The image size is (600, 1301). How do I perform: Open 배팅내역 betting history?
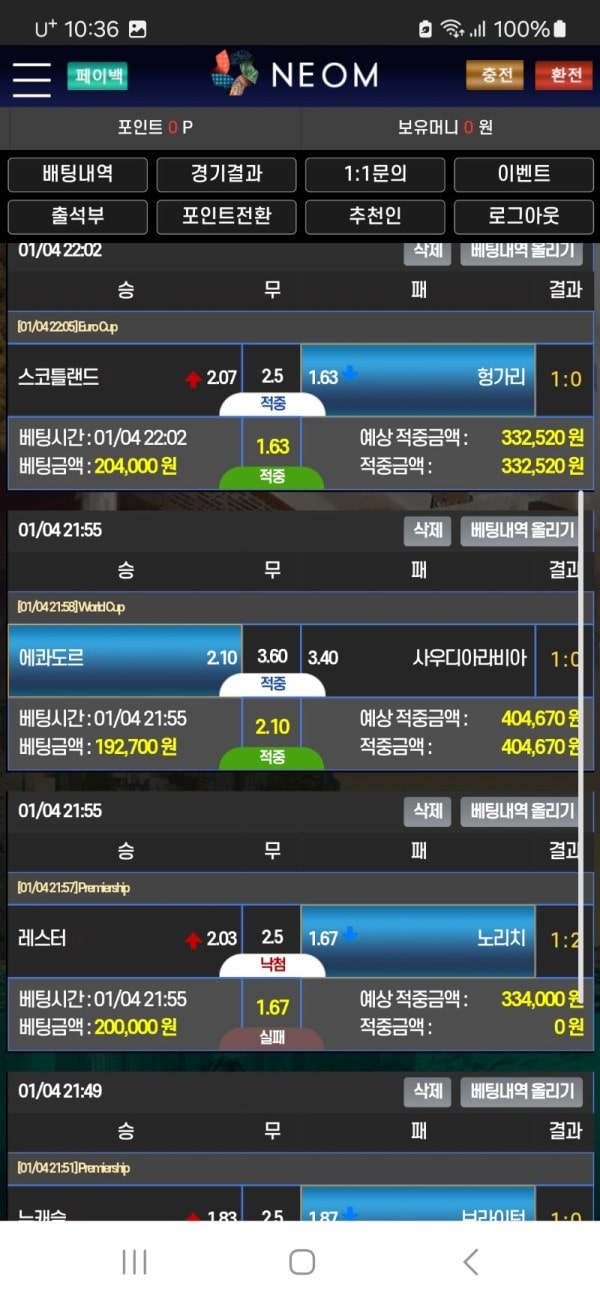coord(78,174)
